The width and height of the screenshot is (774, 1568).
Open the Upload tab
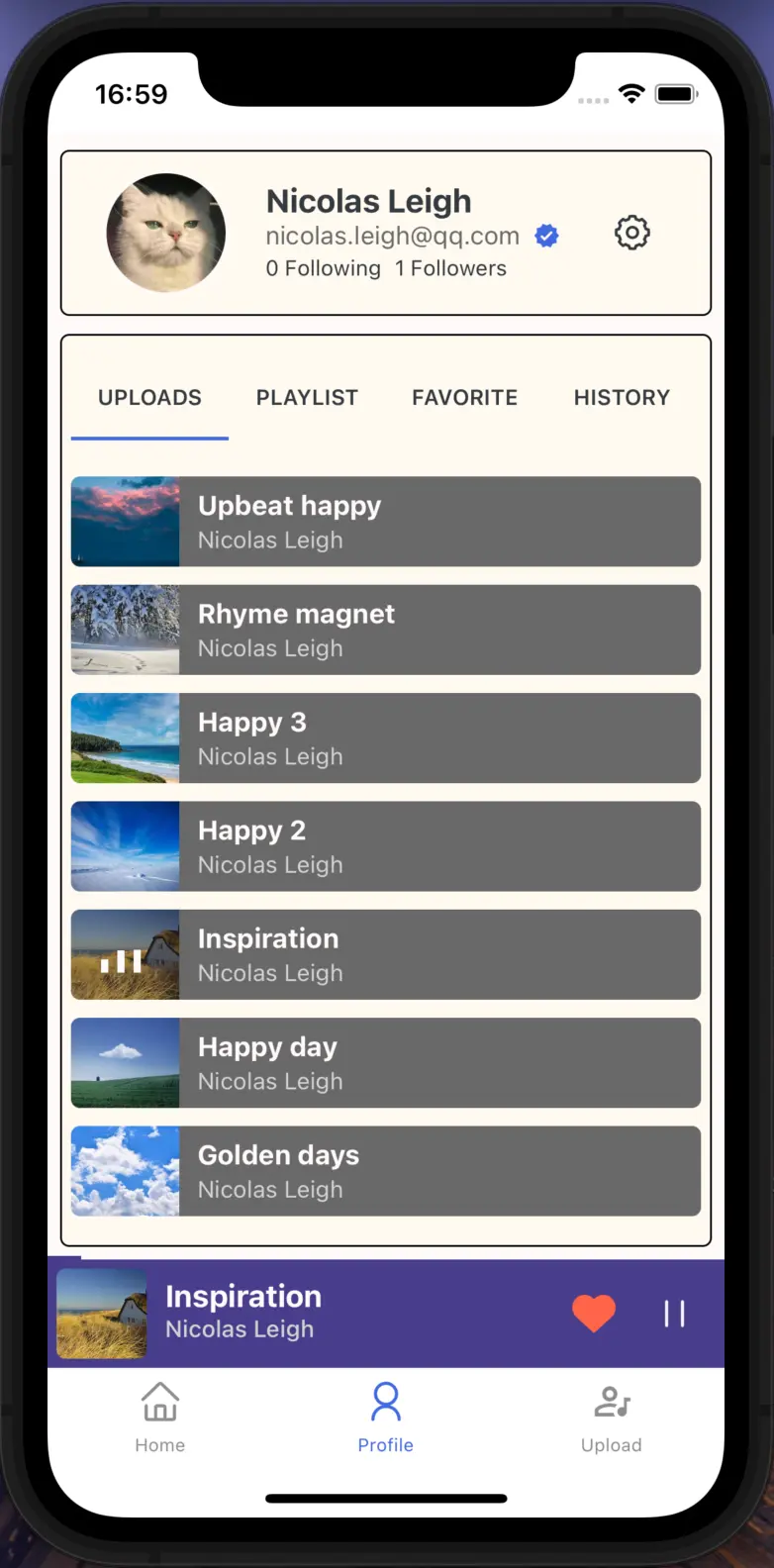coord(611,1418)
